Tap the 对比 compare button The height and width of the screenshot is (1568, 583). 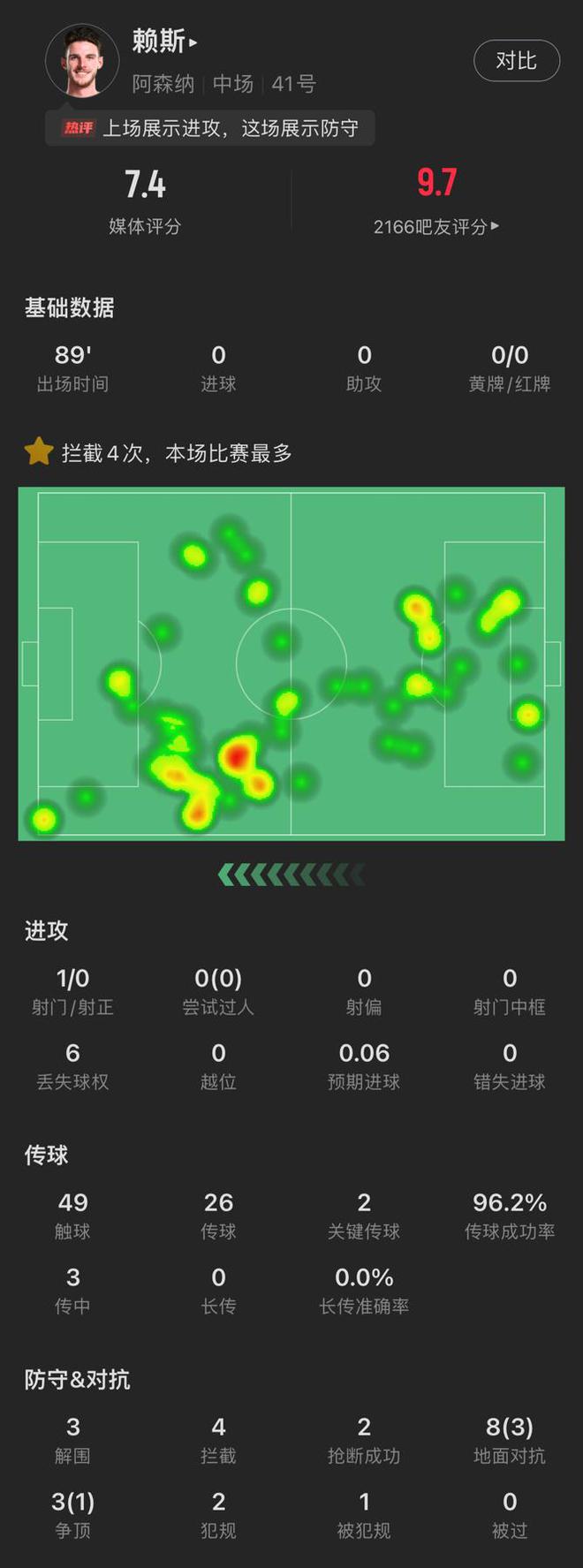tap(516, 61)
